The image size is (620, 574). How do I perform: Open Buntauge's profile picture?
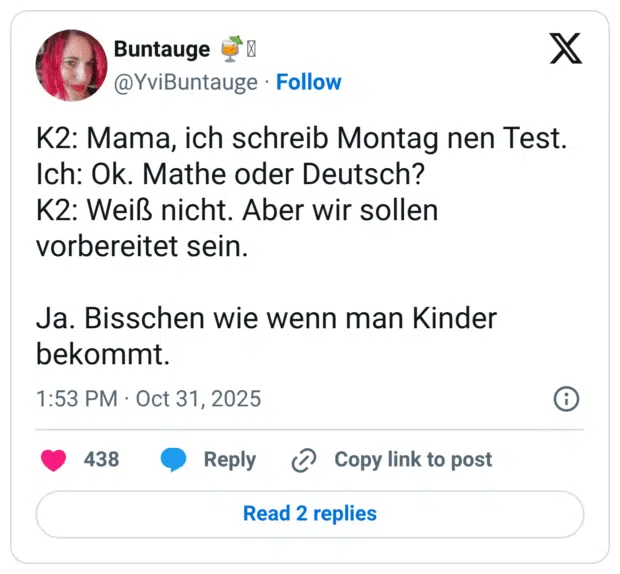pos(71,65)
